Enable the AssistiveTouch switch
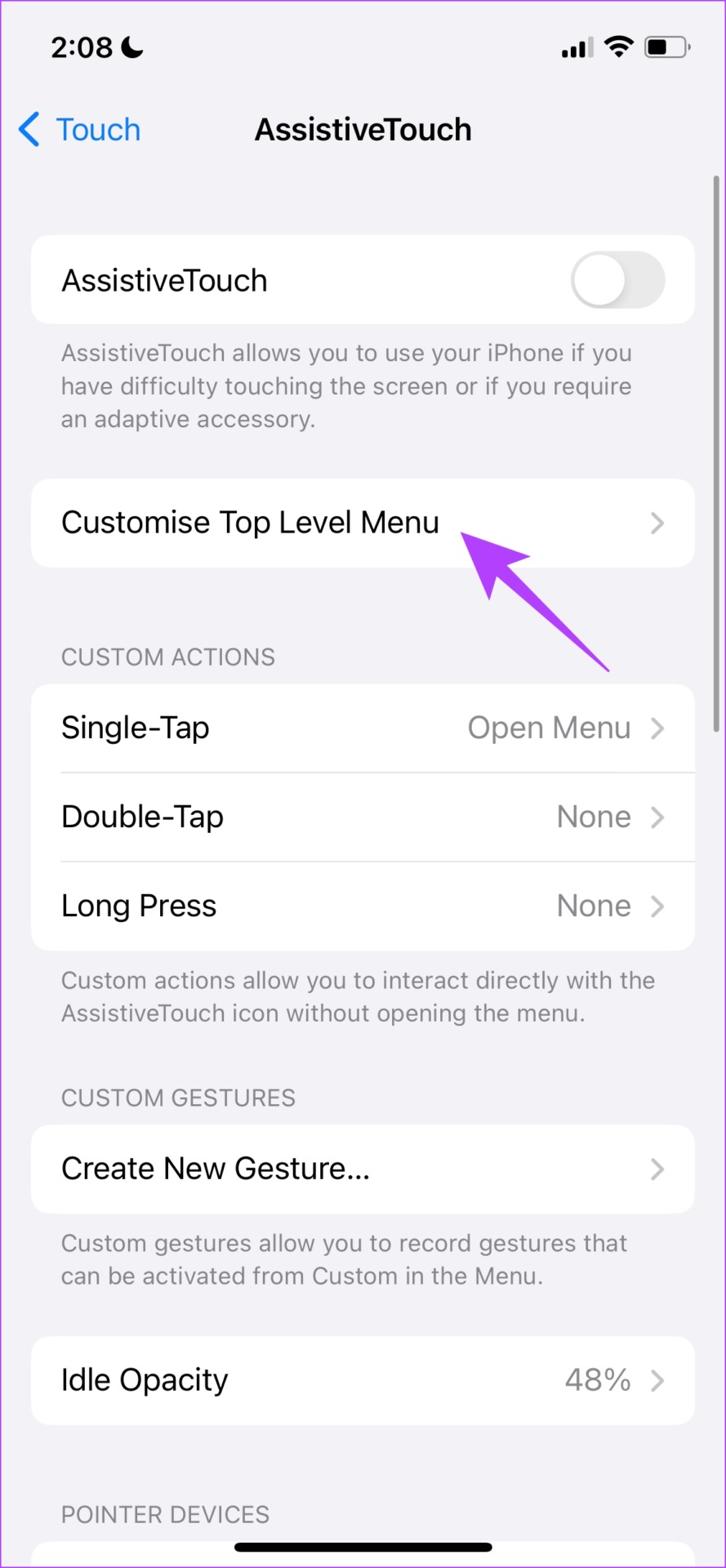Screen dimensions: 726x1568 (617, 280)
